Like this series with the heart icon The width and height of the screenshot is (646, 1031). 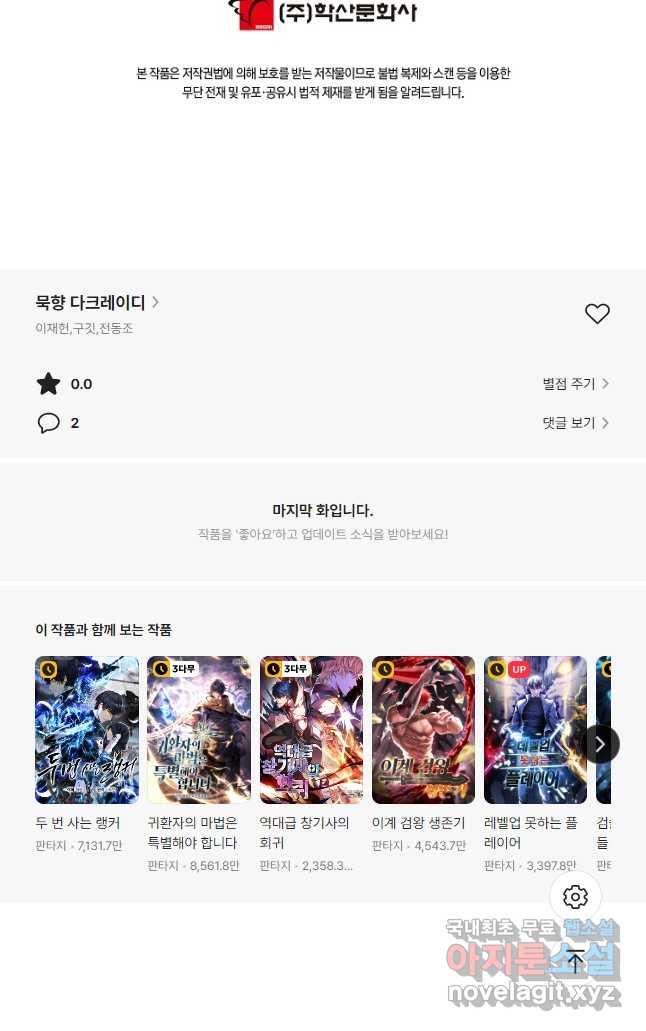point(597,314)
